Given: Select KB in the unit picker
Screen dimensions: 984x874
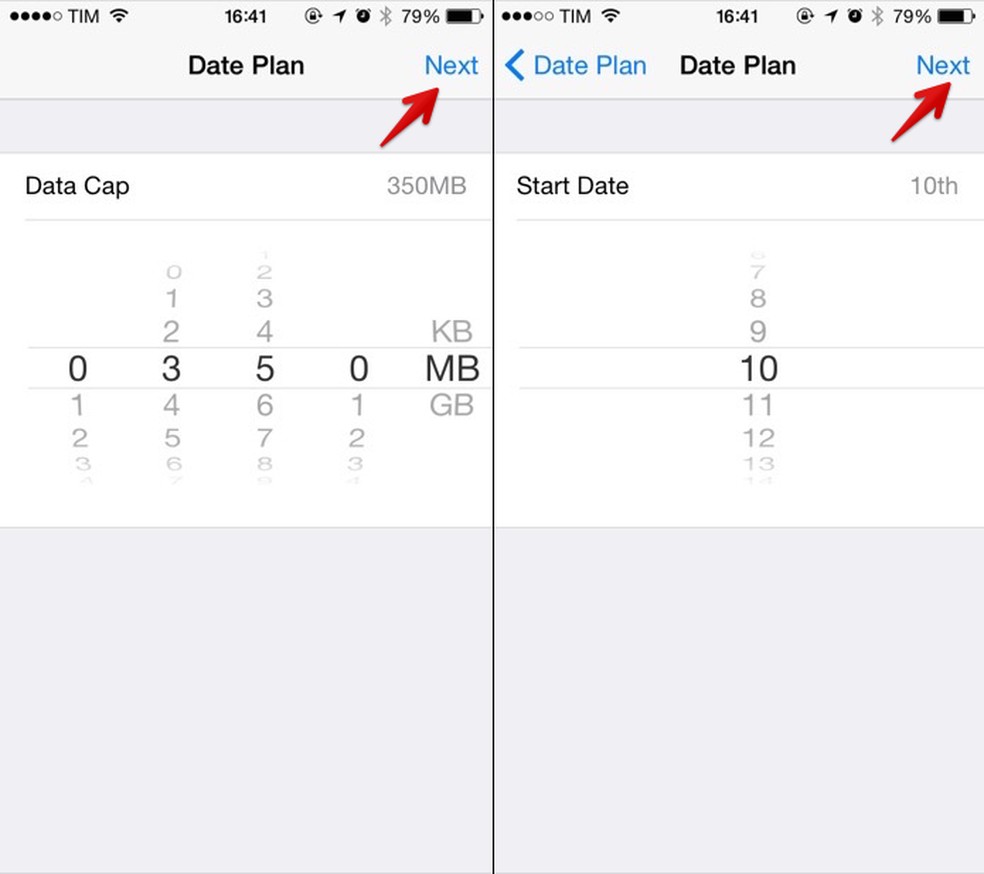Looking at the screenshot, I should pyautogui.click(x=452, y=332).
